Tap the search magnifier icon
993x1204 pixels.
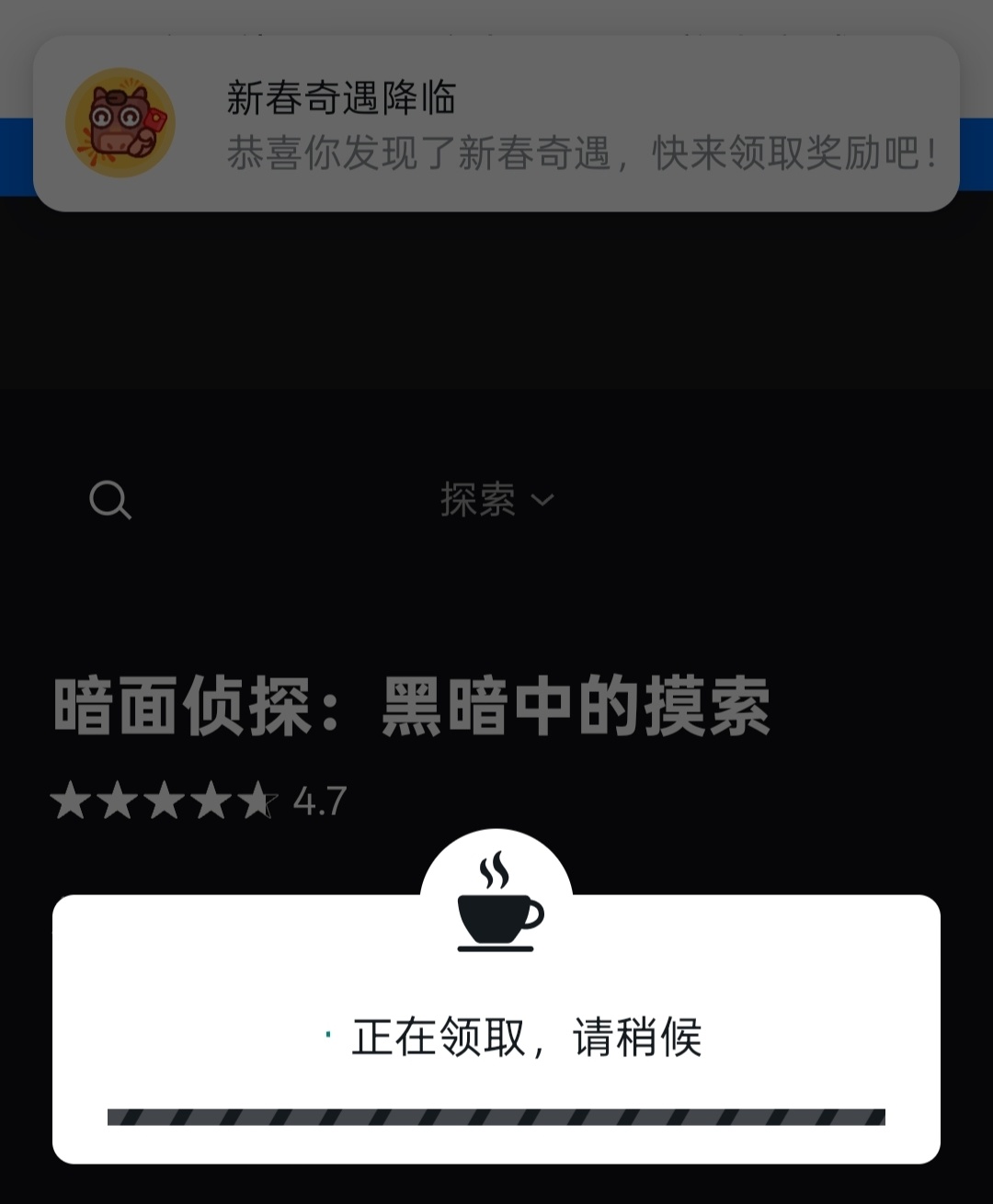[110, 500]
